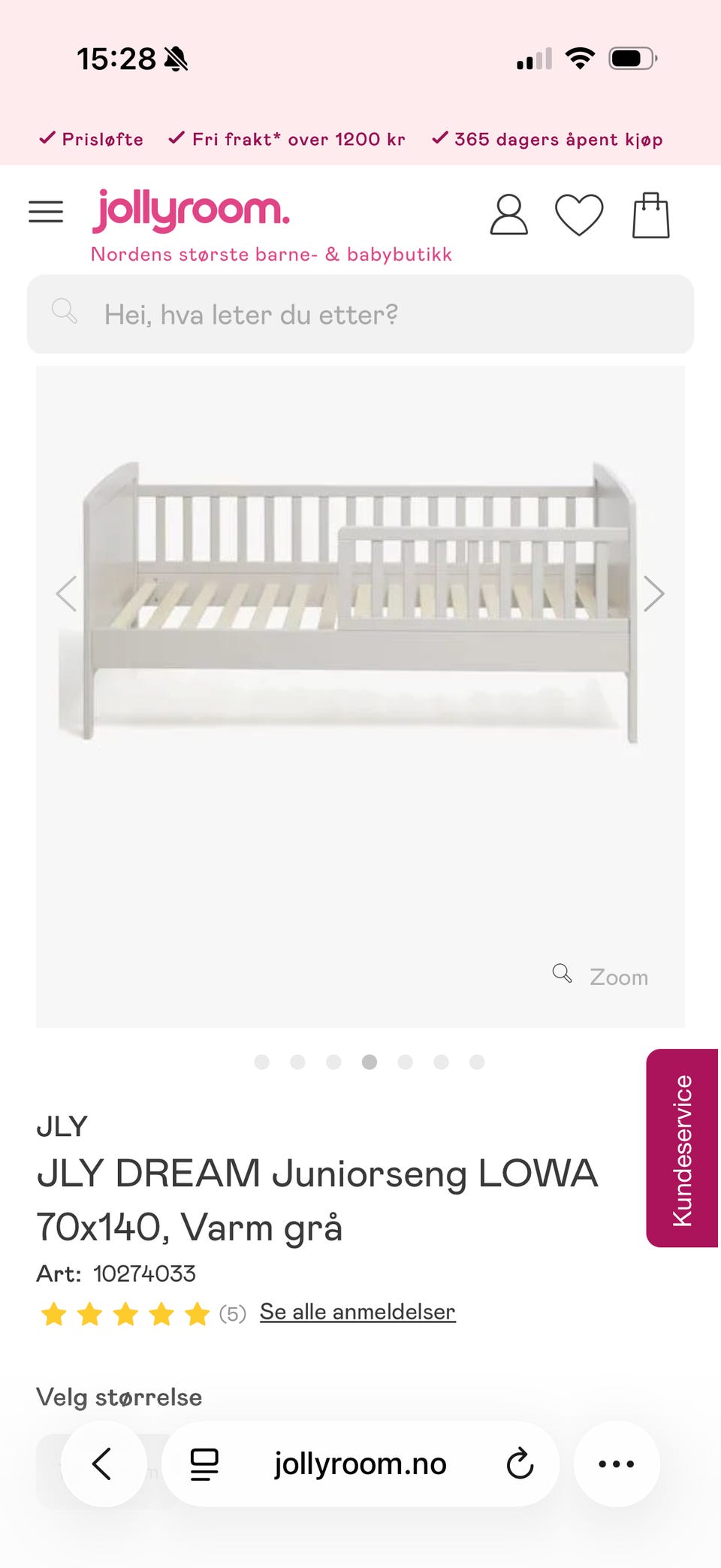The width and height of the screenshot is (721, 1568).
Task: Open the Kundeservice side tab
Action: pos(682,1148)
